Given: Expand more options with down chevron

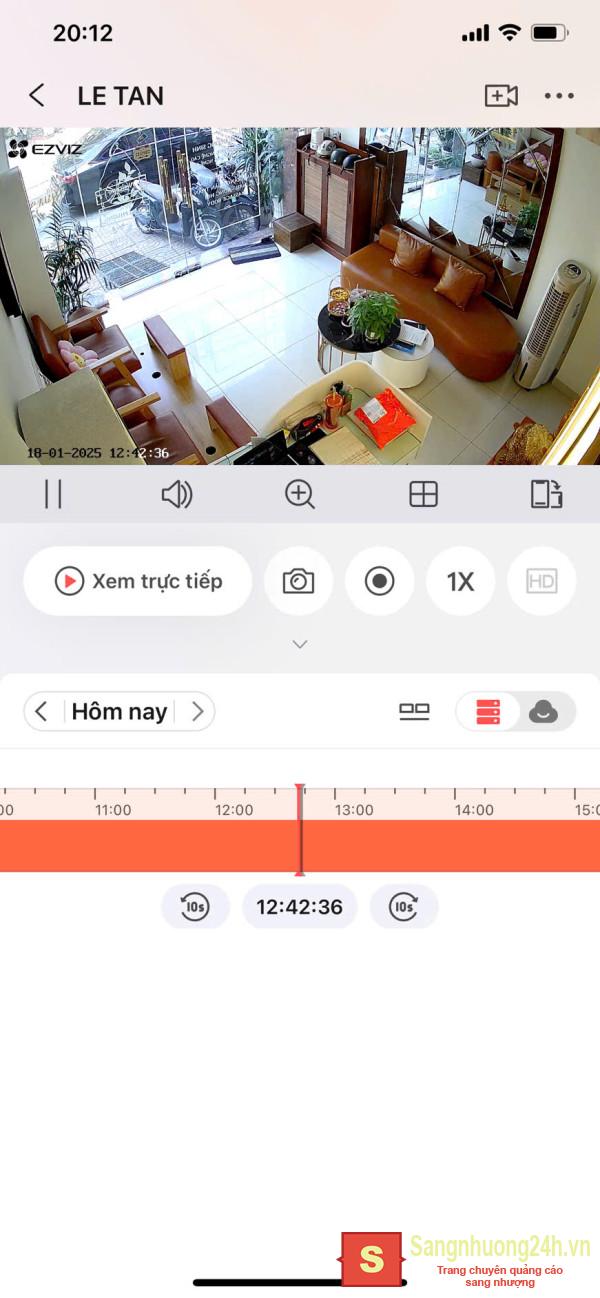Looking at the screenshot, I should [299, 644].
